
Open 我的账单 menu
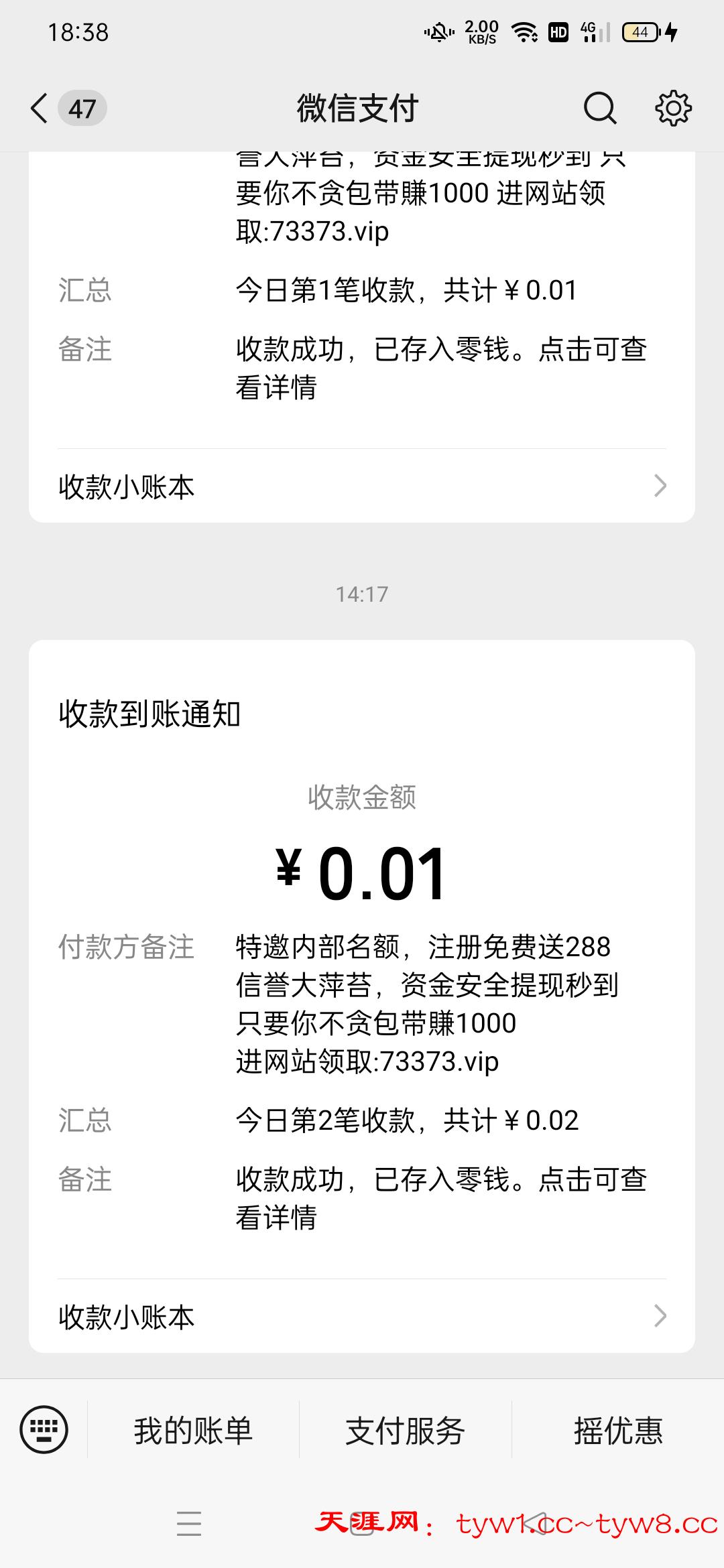pos(193,1431)
